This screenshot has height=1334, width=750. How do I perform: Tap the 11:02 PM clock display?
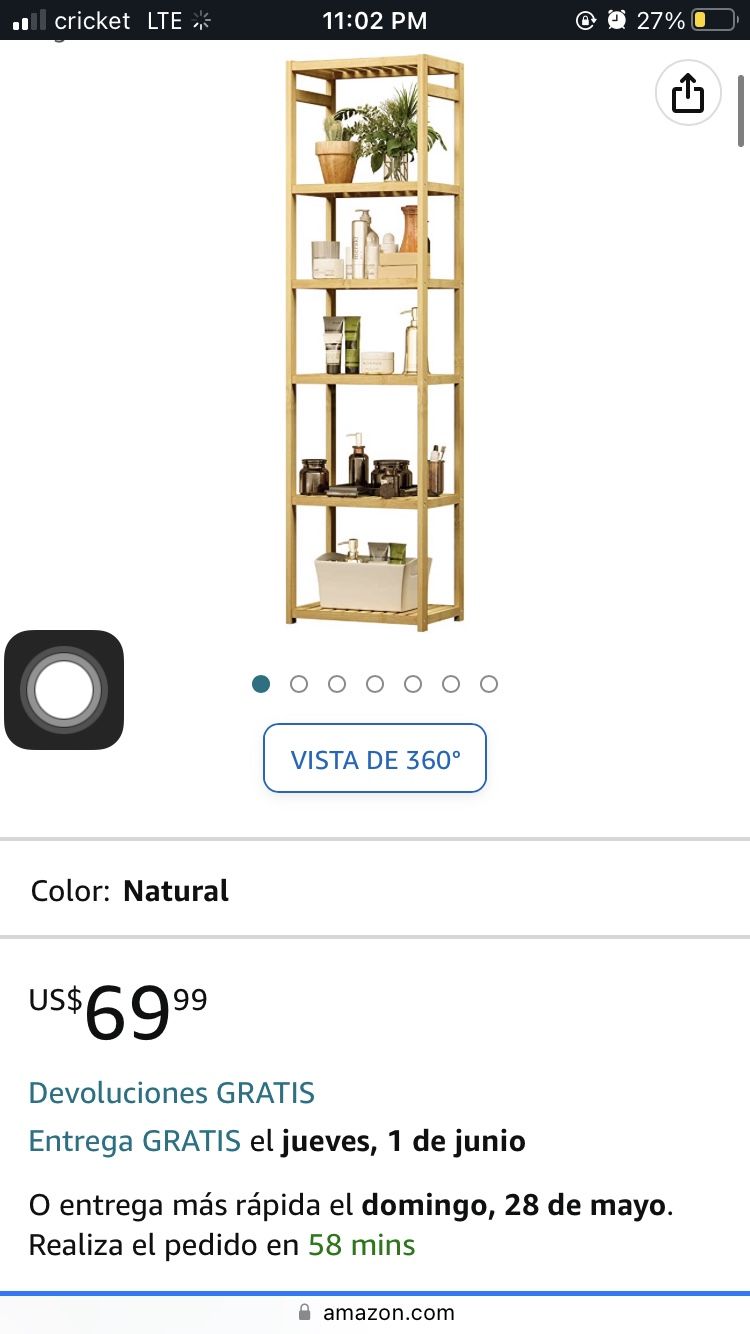[x=375, y=19]
